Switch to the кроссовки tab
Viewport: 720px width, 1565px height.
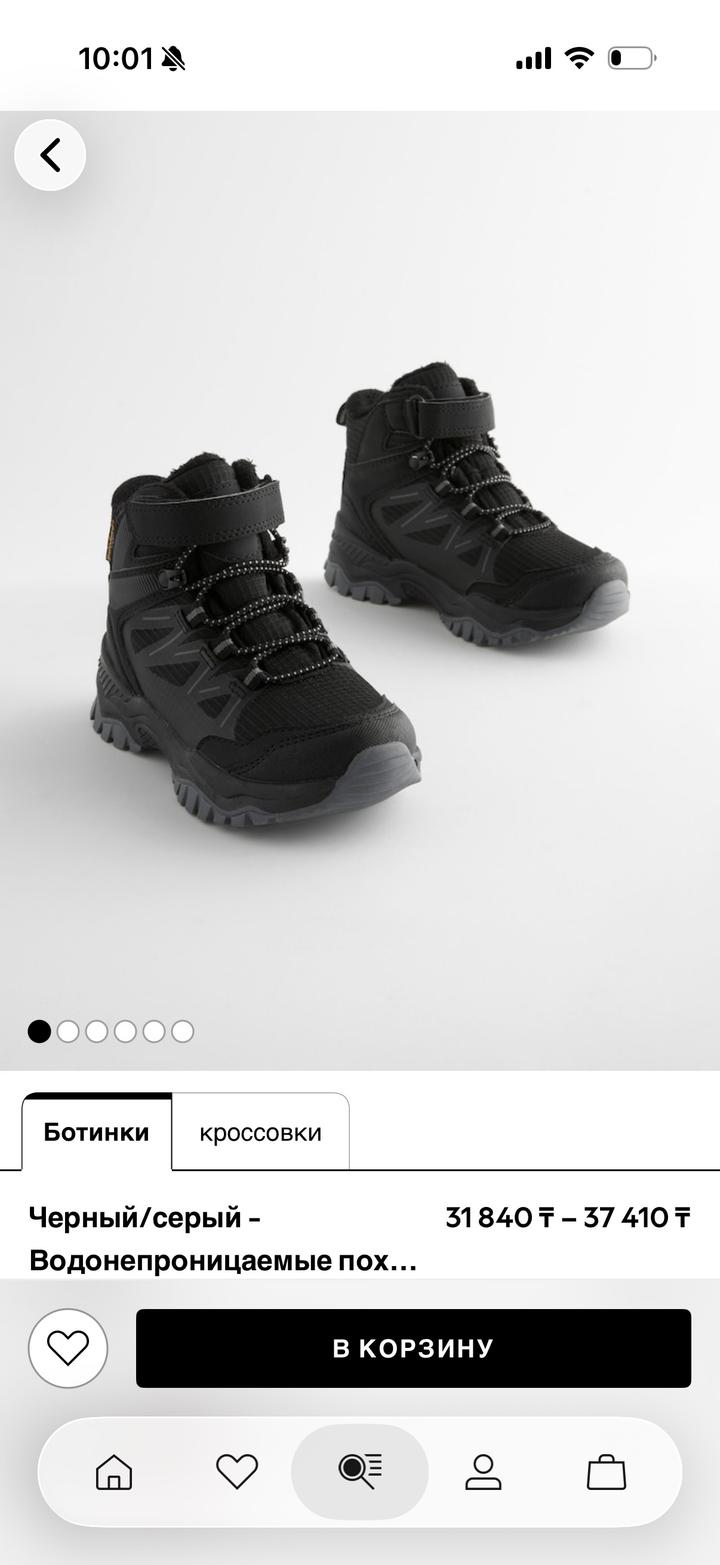(260, 1132)
